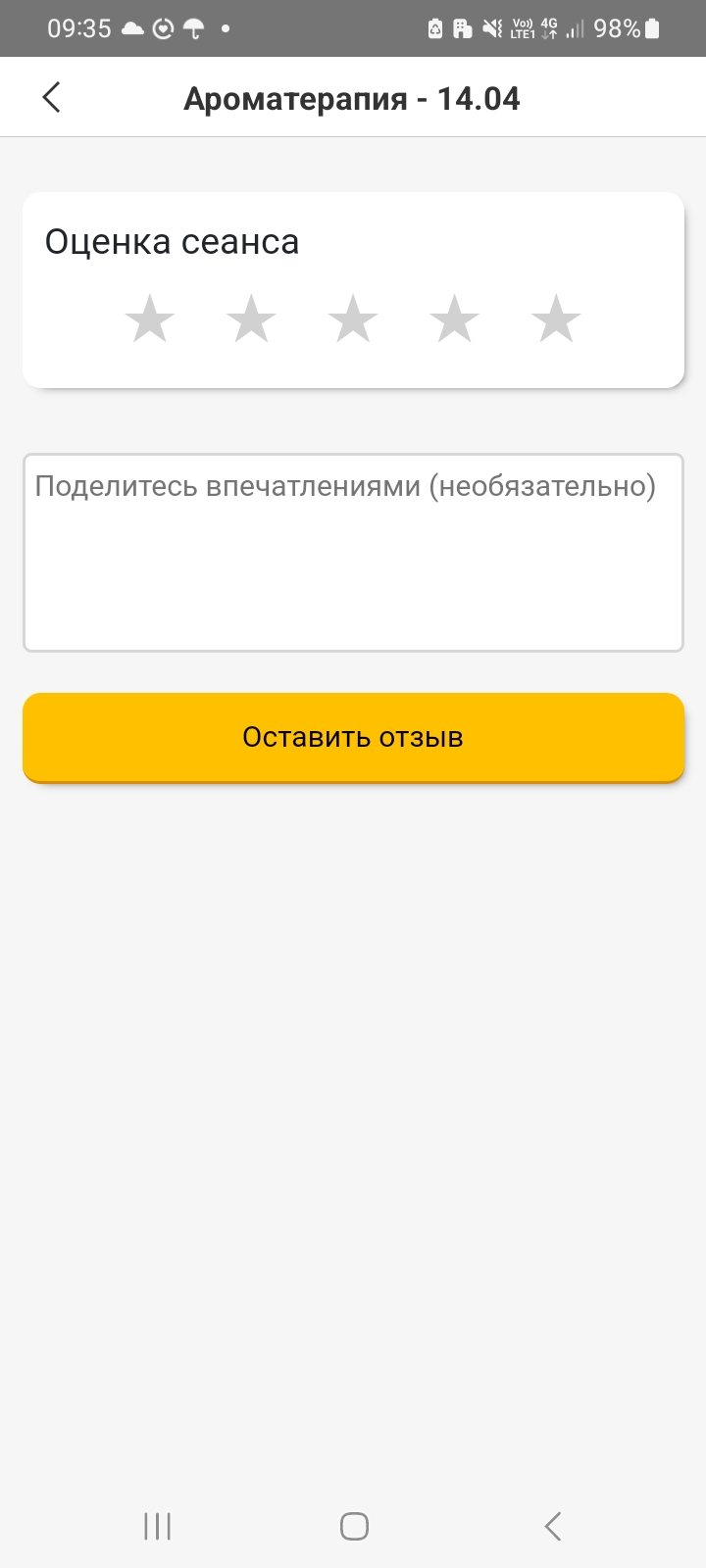The image size is (706, 1568).
Task: Go to the home screen
Action: click(354, 1526)
